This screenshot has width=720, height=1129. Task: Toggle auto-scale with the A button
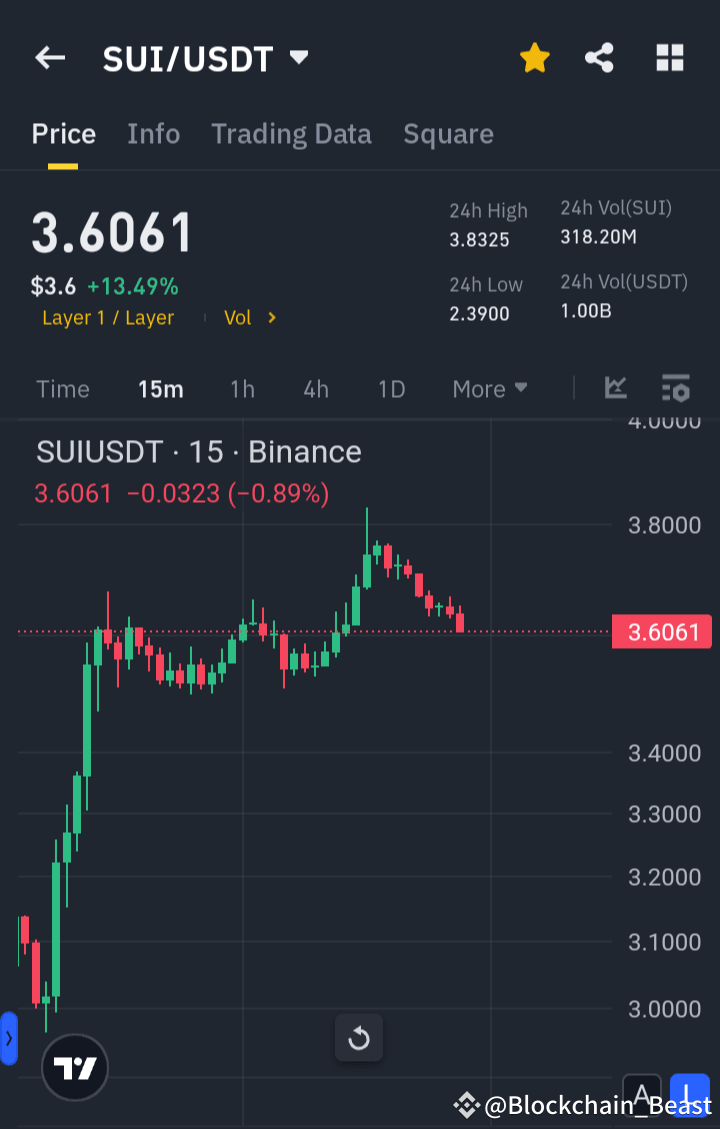(642, 1094)
